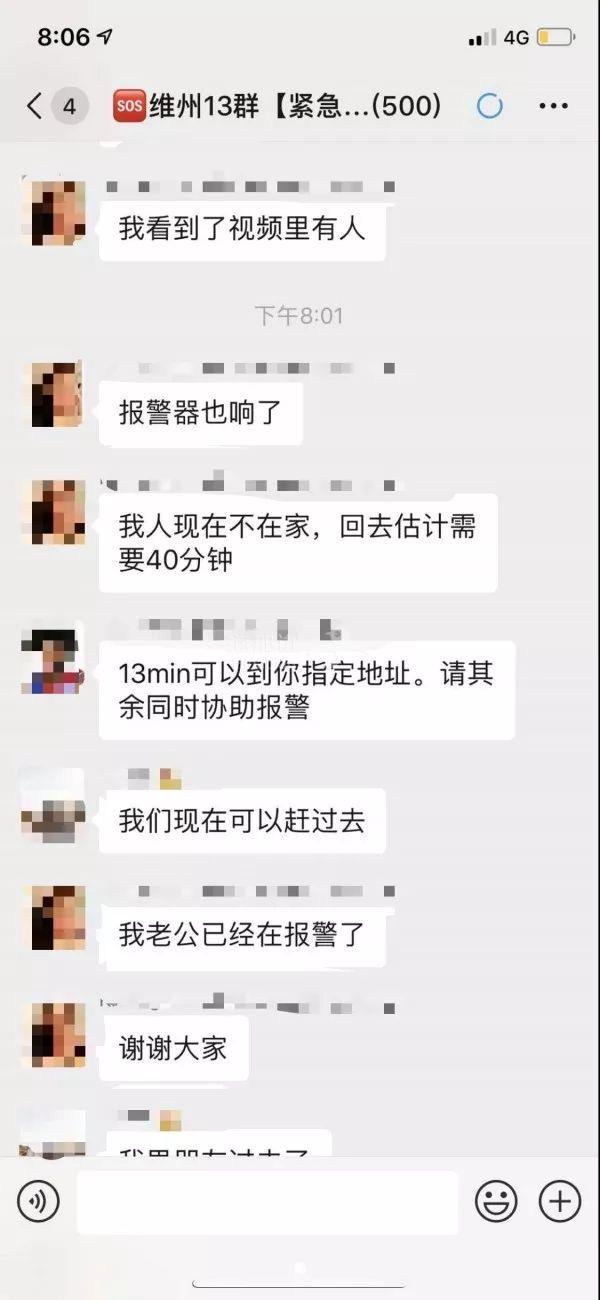This screenshot has width=600, height=1300.
Task: Tap the message text field
Action: click(x=267, y=1201)
